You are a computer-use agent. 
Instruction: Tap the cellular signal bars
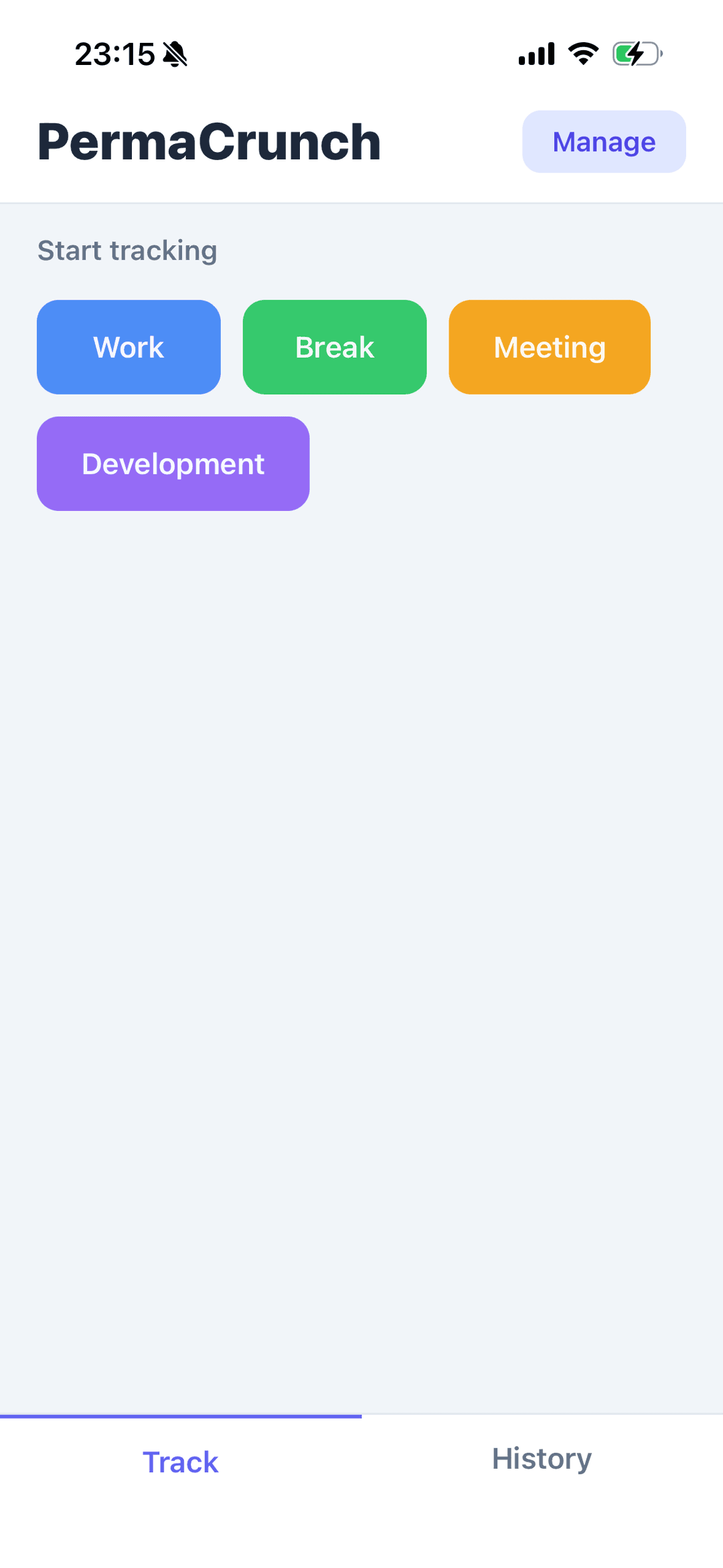click(535, 54)
